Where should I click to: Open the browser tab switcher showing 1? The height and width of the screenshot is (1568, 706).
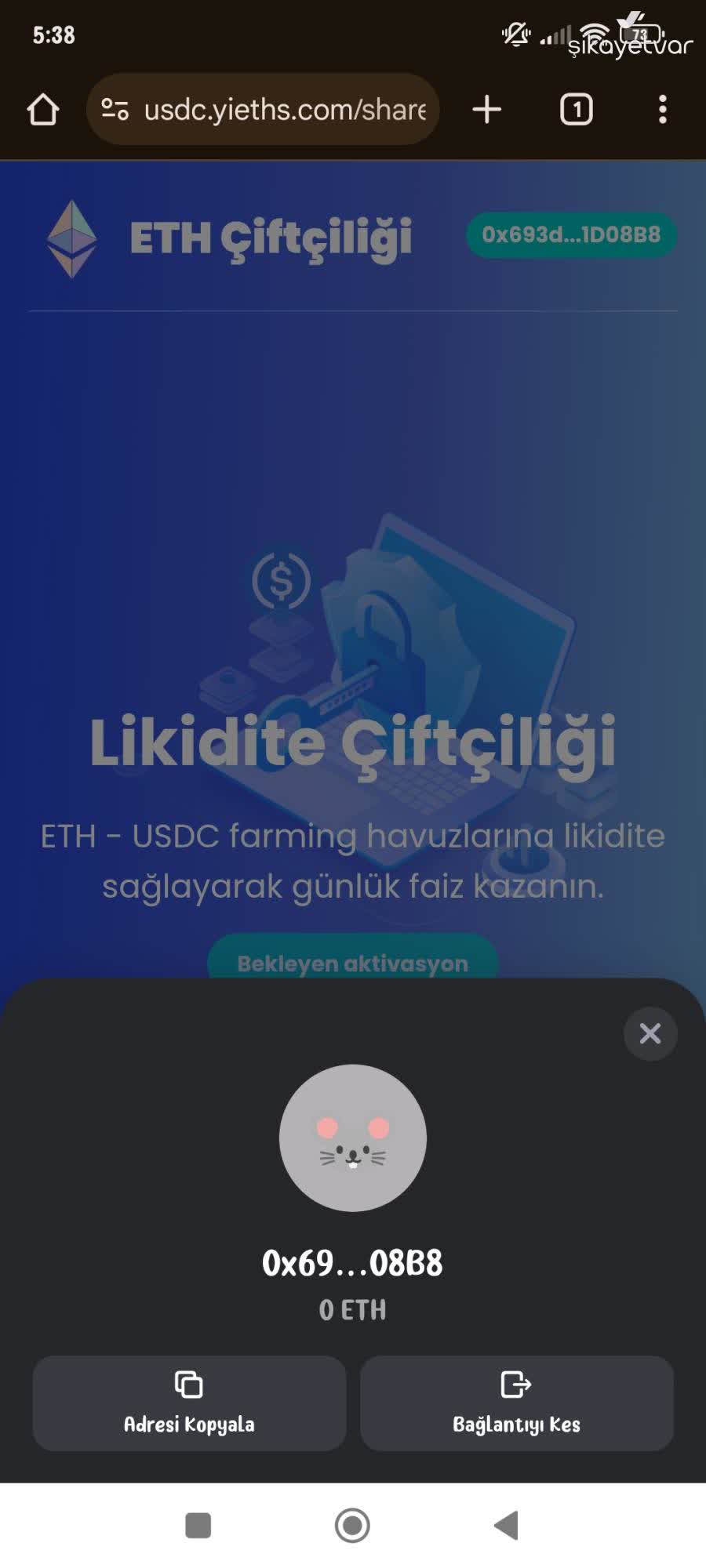tap(577, 109)
